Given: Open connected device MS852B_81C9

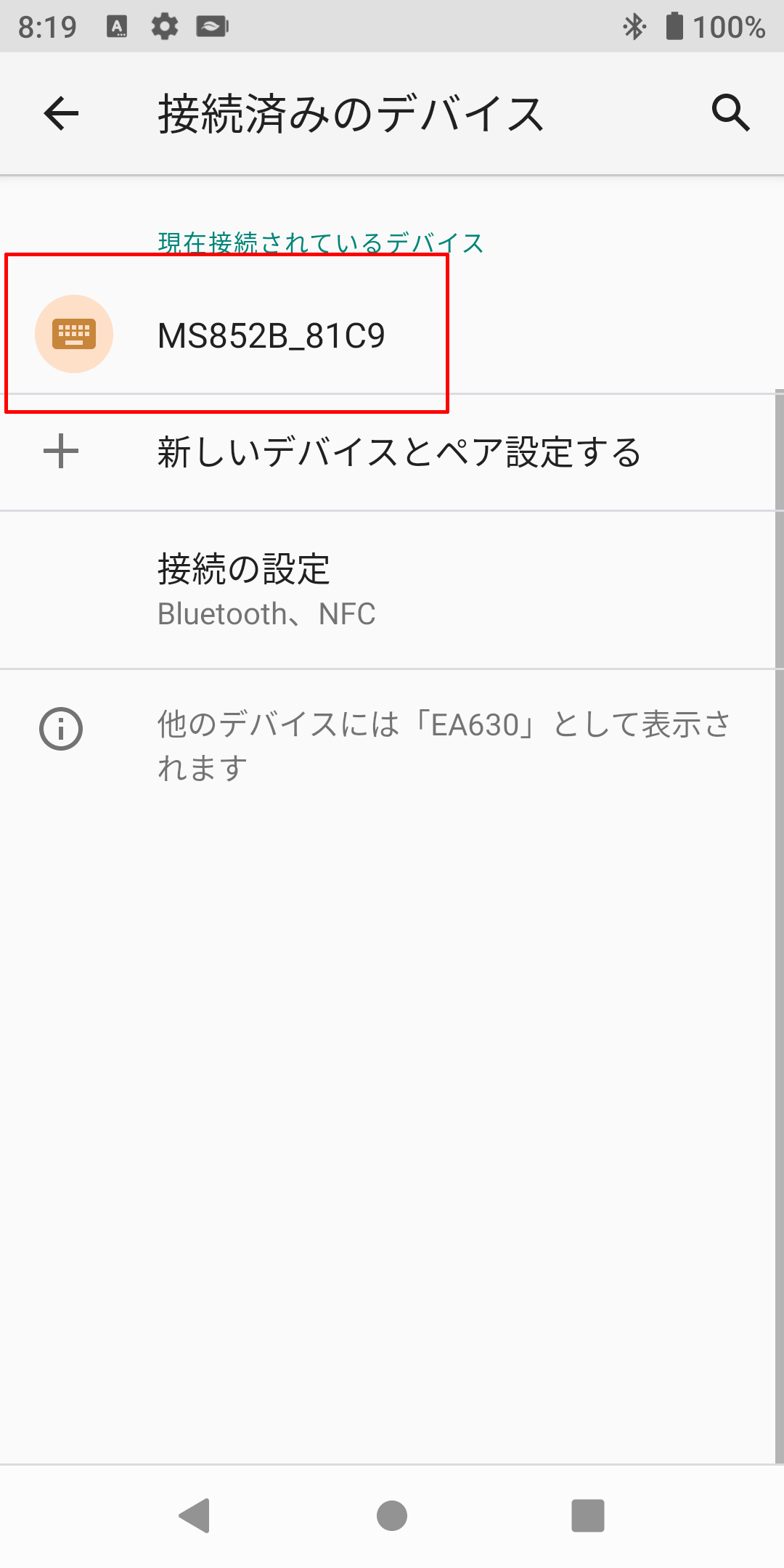Looking at the screenshot, I should pos(392,335).
